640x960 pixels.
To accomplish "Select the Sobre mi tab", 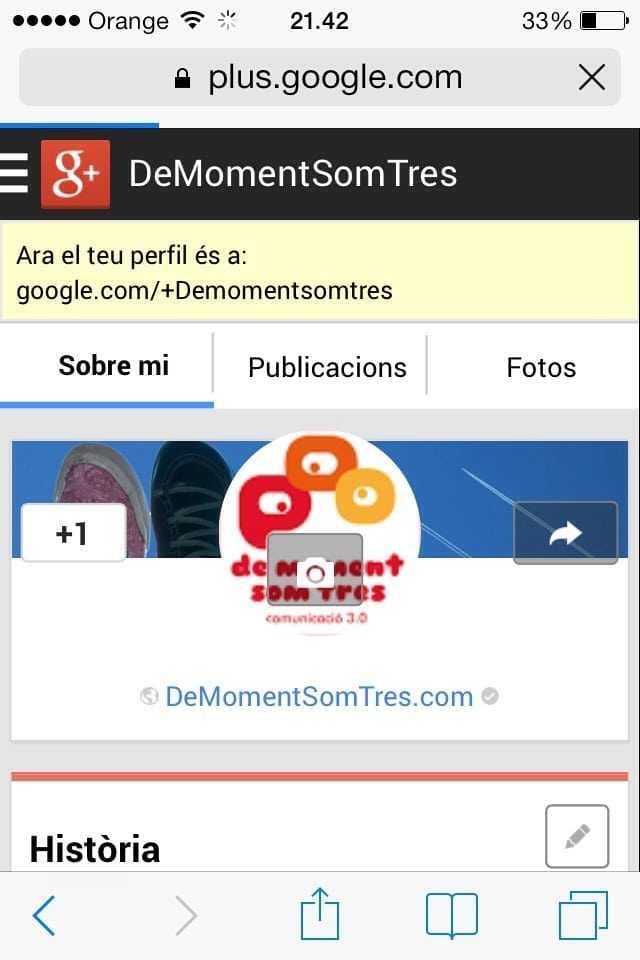I will pyautogui.click(x=113, y=365).
